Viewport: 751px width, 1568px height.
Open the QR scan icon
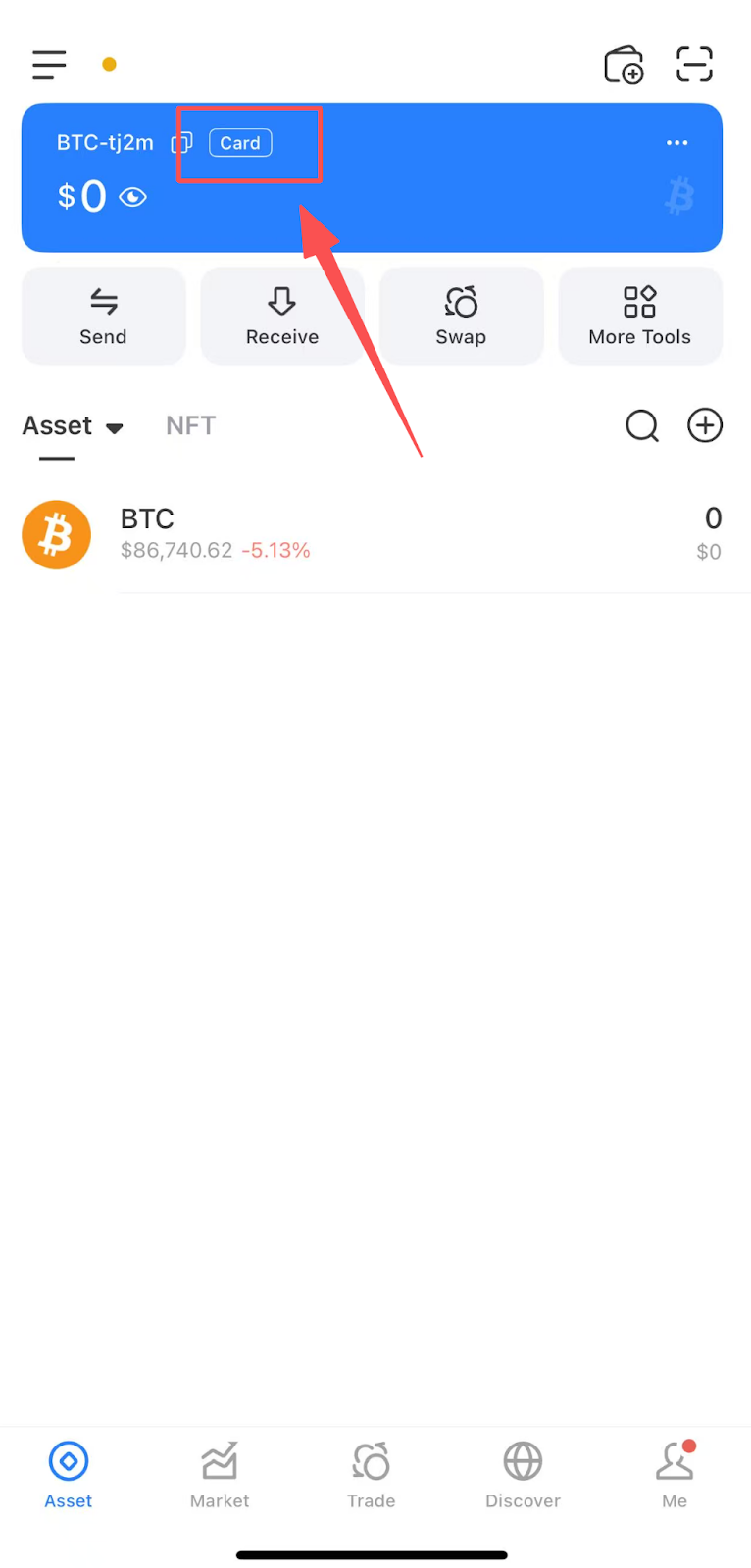[x=694, y=65]
